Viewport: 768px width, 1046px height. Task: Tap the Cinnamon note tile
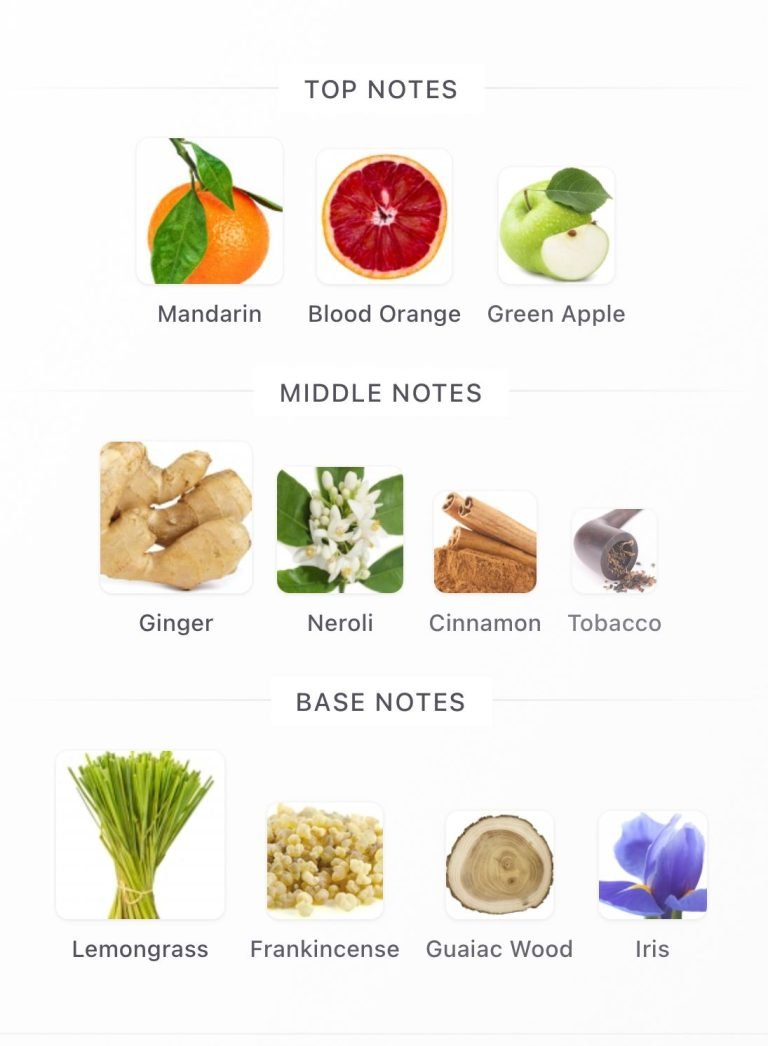[x=485, y=542]
